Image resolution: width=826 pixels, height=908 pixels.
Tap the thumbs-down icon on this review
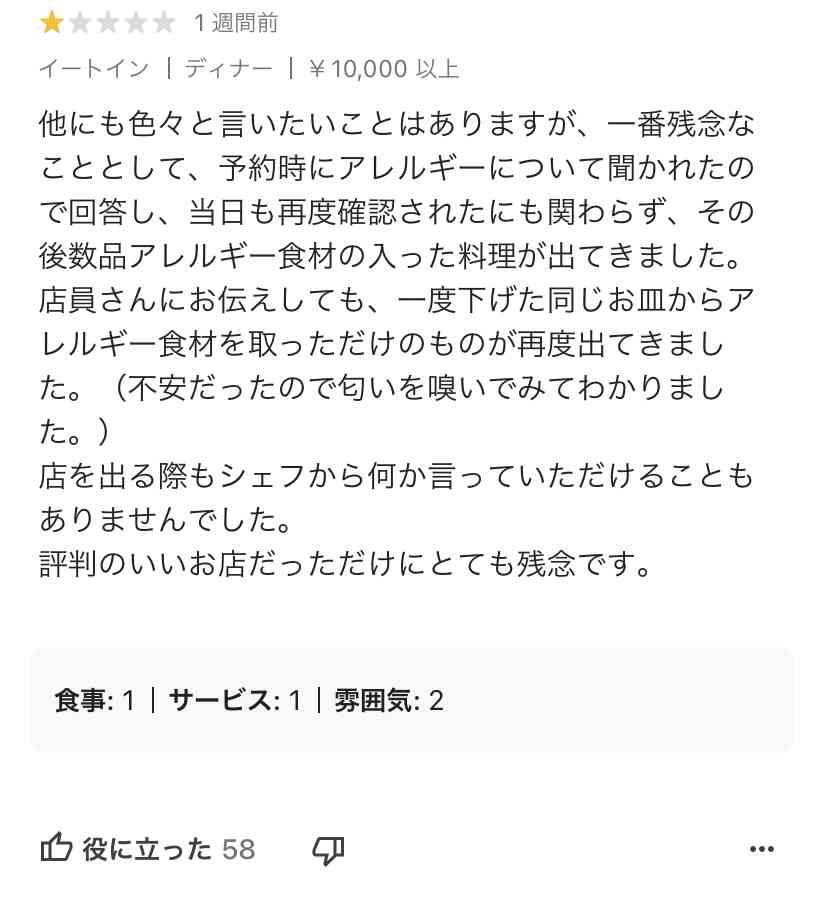tap(328, 850)
